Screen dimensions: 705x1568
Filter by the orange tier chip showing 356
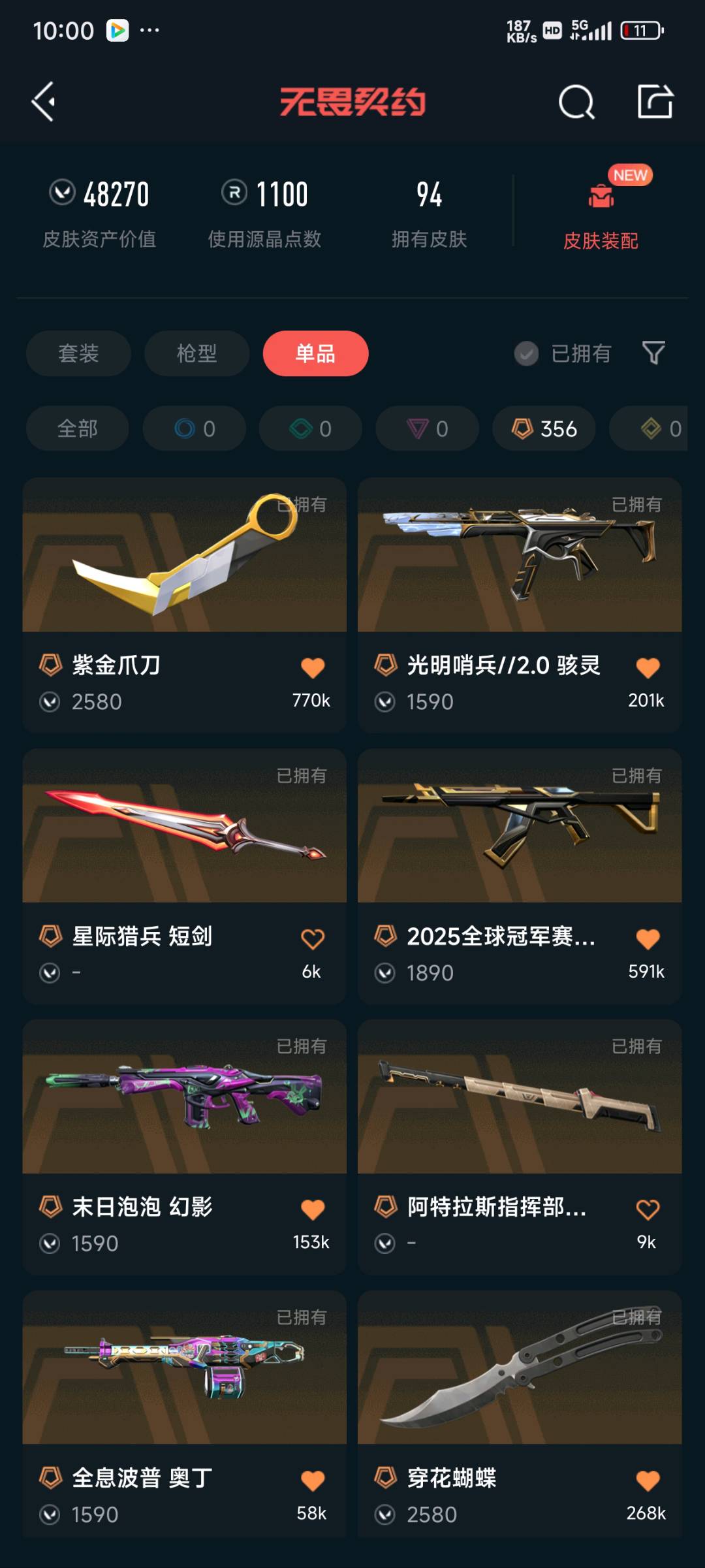[x=544, y=428]
